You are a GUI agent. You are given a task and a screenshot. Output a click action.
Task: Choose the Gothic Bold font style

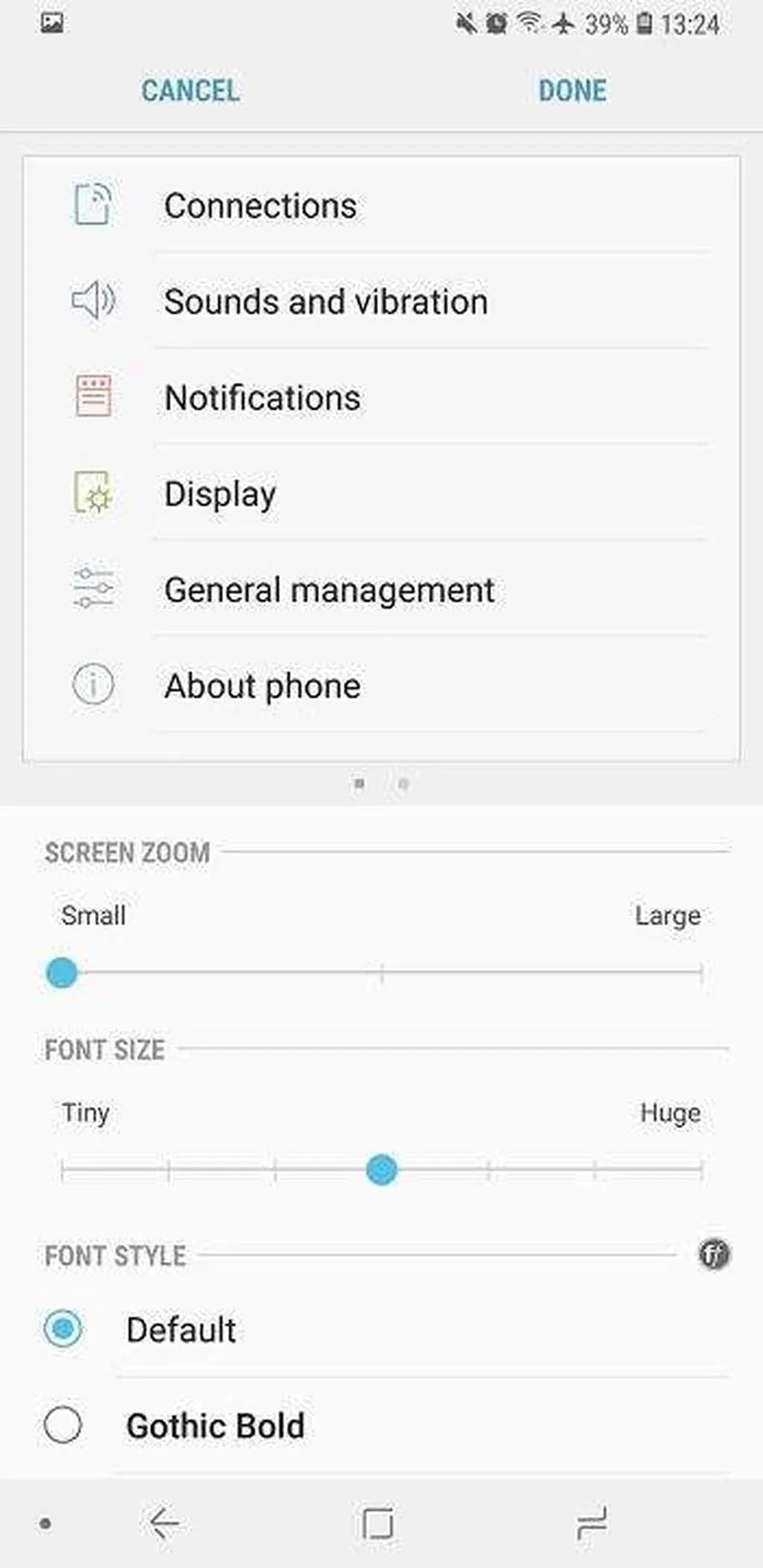click(63, 1425)
